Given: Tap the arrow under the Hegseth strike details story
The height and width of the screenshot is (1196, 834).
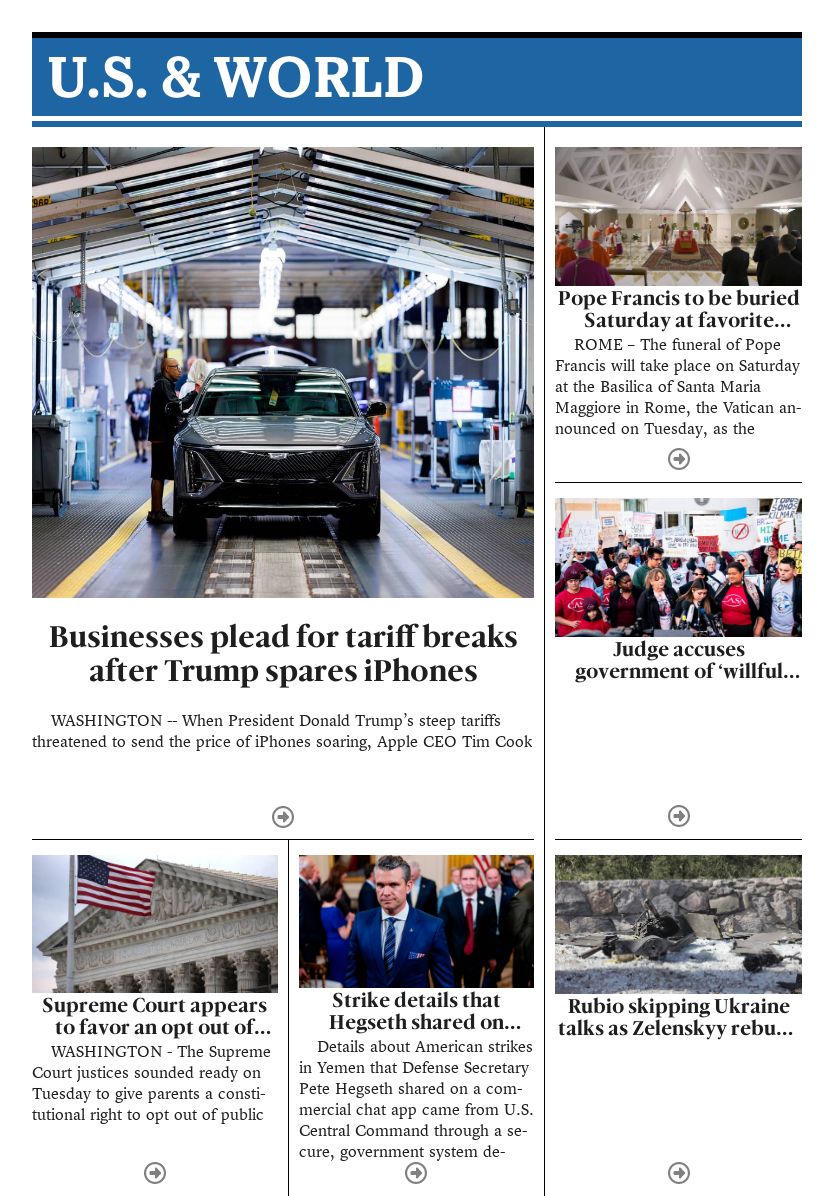Looking at the screenshot, I should (416, 1173).
